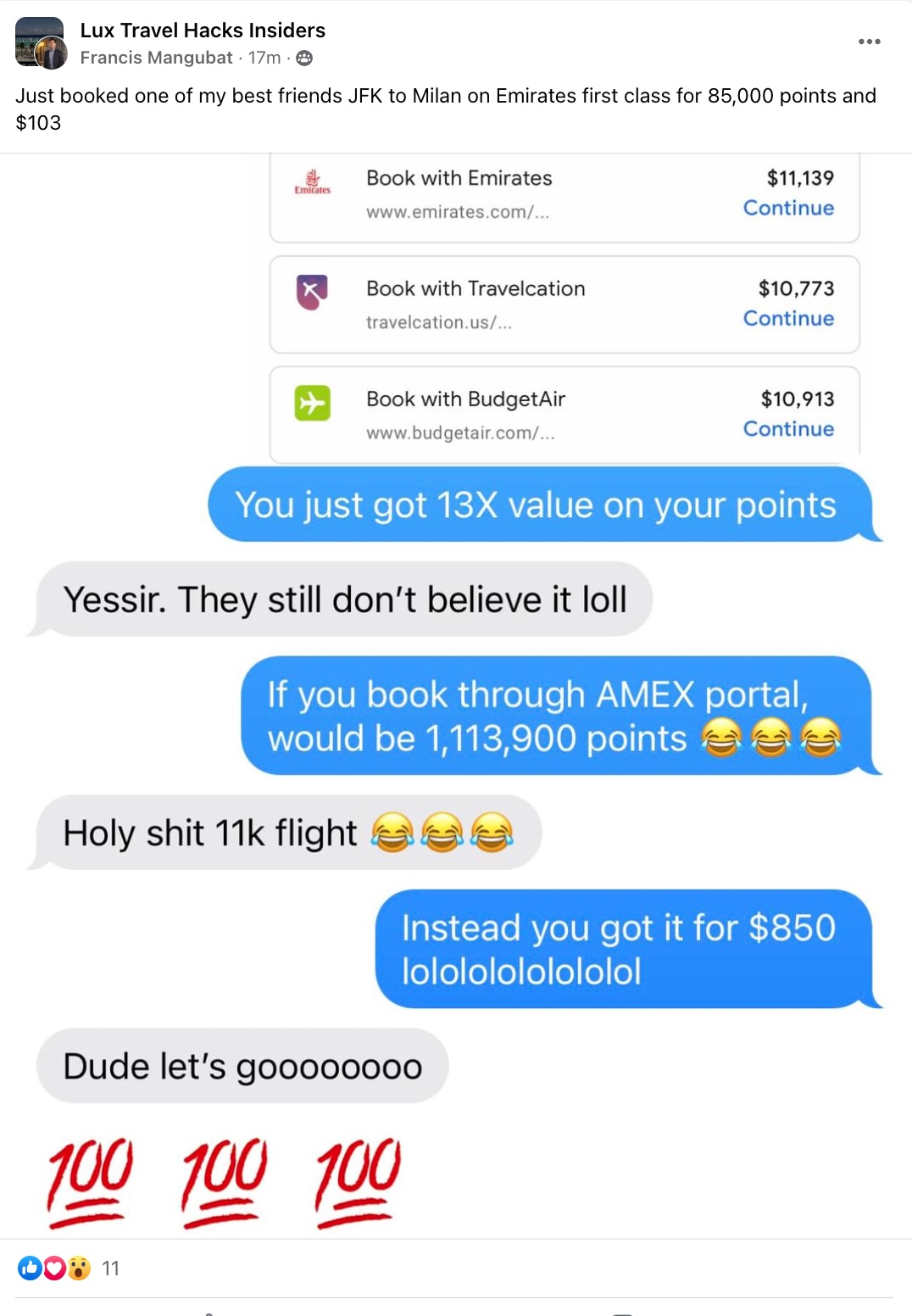
Task: Open the Lux Travel Hacks Insiders group
Action: [x=203, y=31]
